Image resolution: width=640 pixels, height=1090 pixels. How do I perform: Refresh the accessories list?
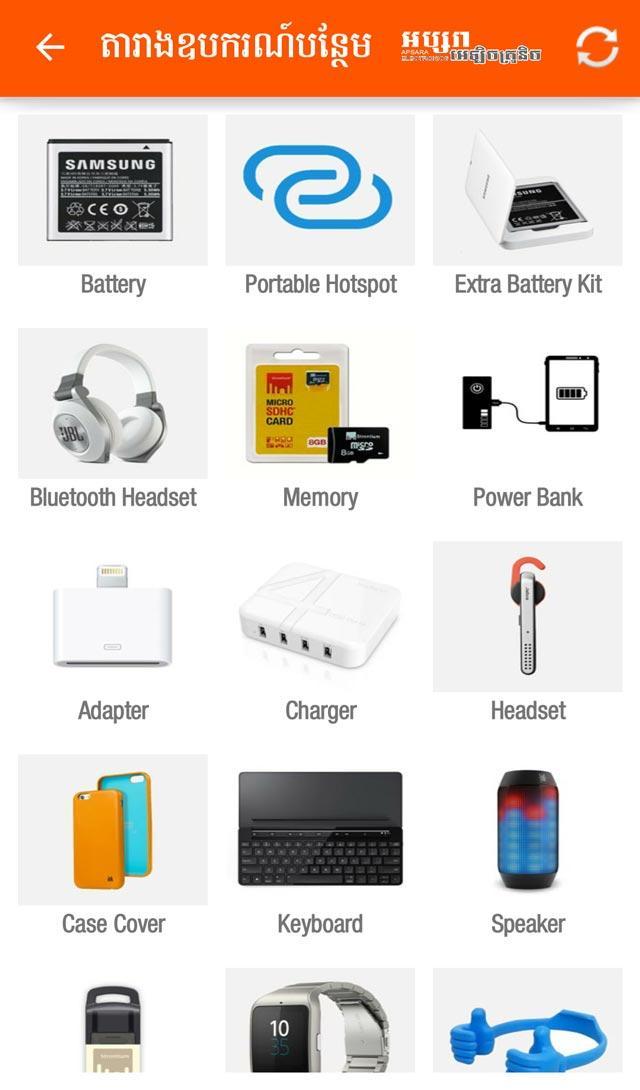click(597, 47)
